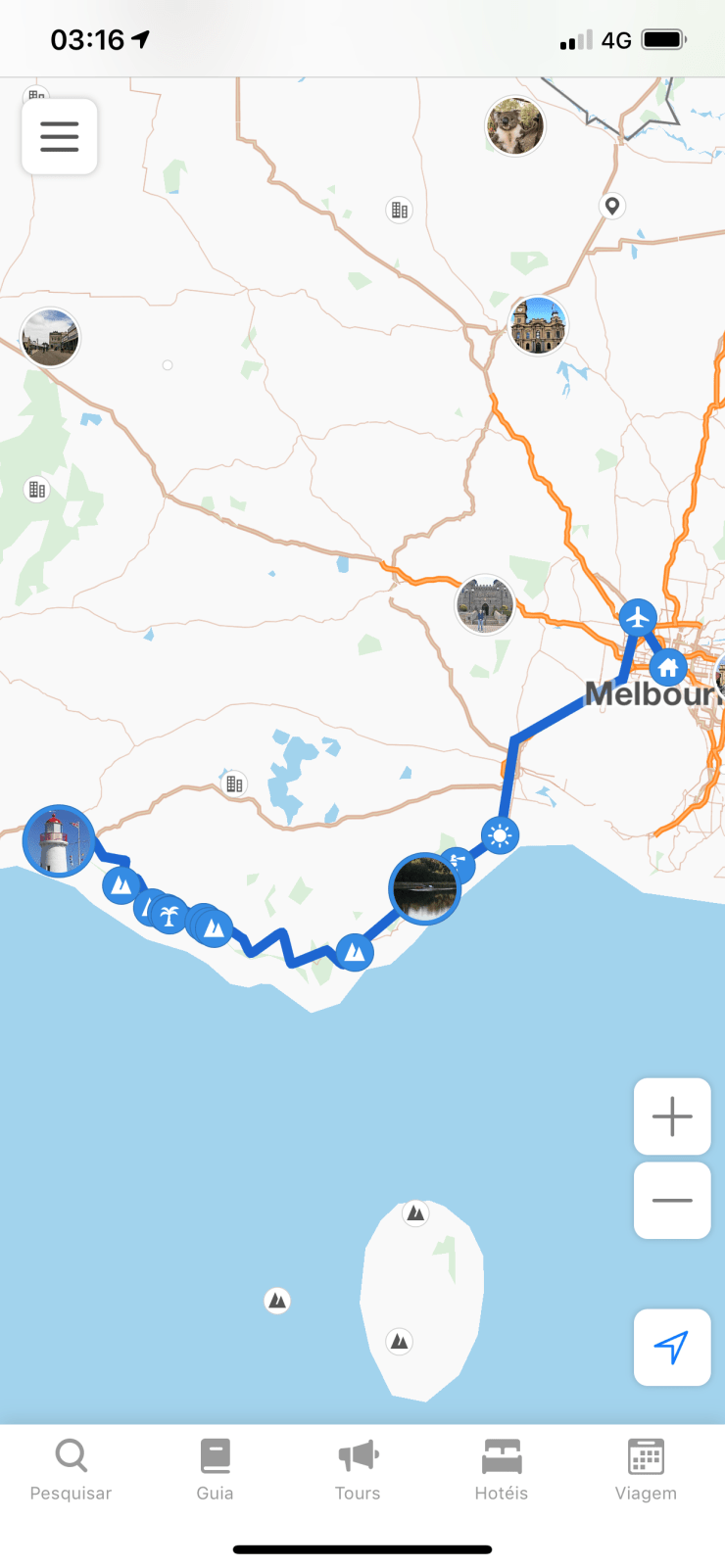Select the home marker near Melbourne
This screenshot has height=1568, width=725.
pos(668,668)
